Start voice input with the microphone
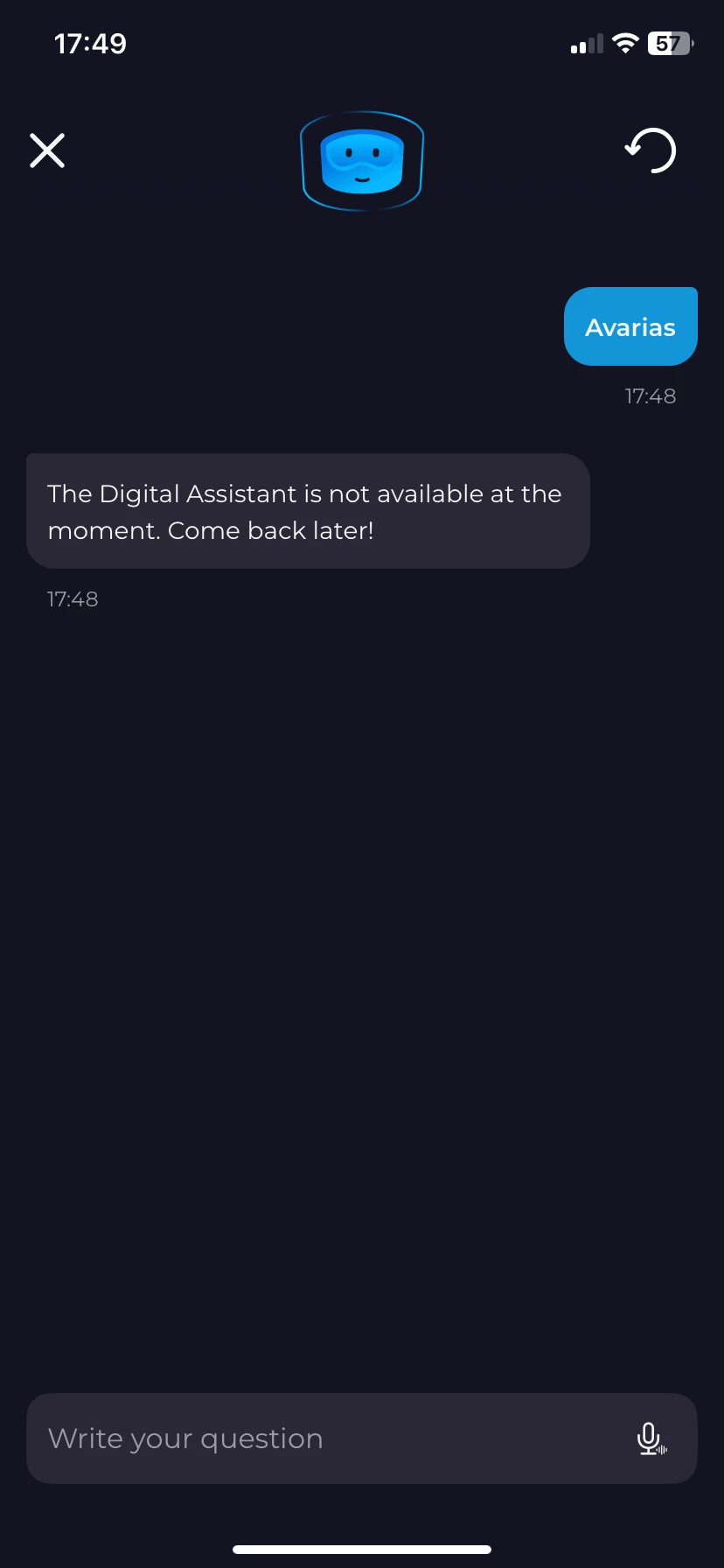Image resolution: width=724 pixels, height=1568 pixels. pos(651,1438)
